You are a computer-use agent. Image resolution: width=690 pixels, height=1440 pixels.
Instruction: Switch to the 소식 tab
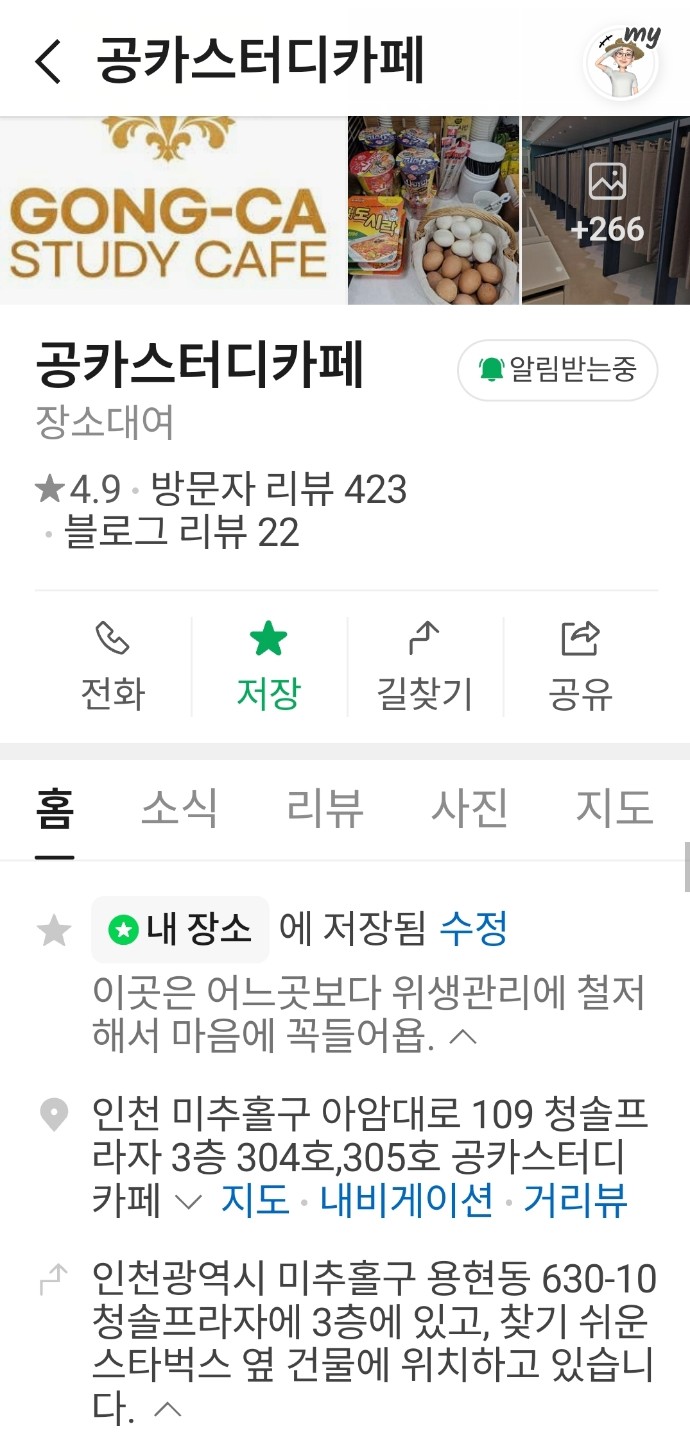pyautogui.click(x=179, y=808)
